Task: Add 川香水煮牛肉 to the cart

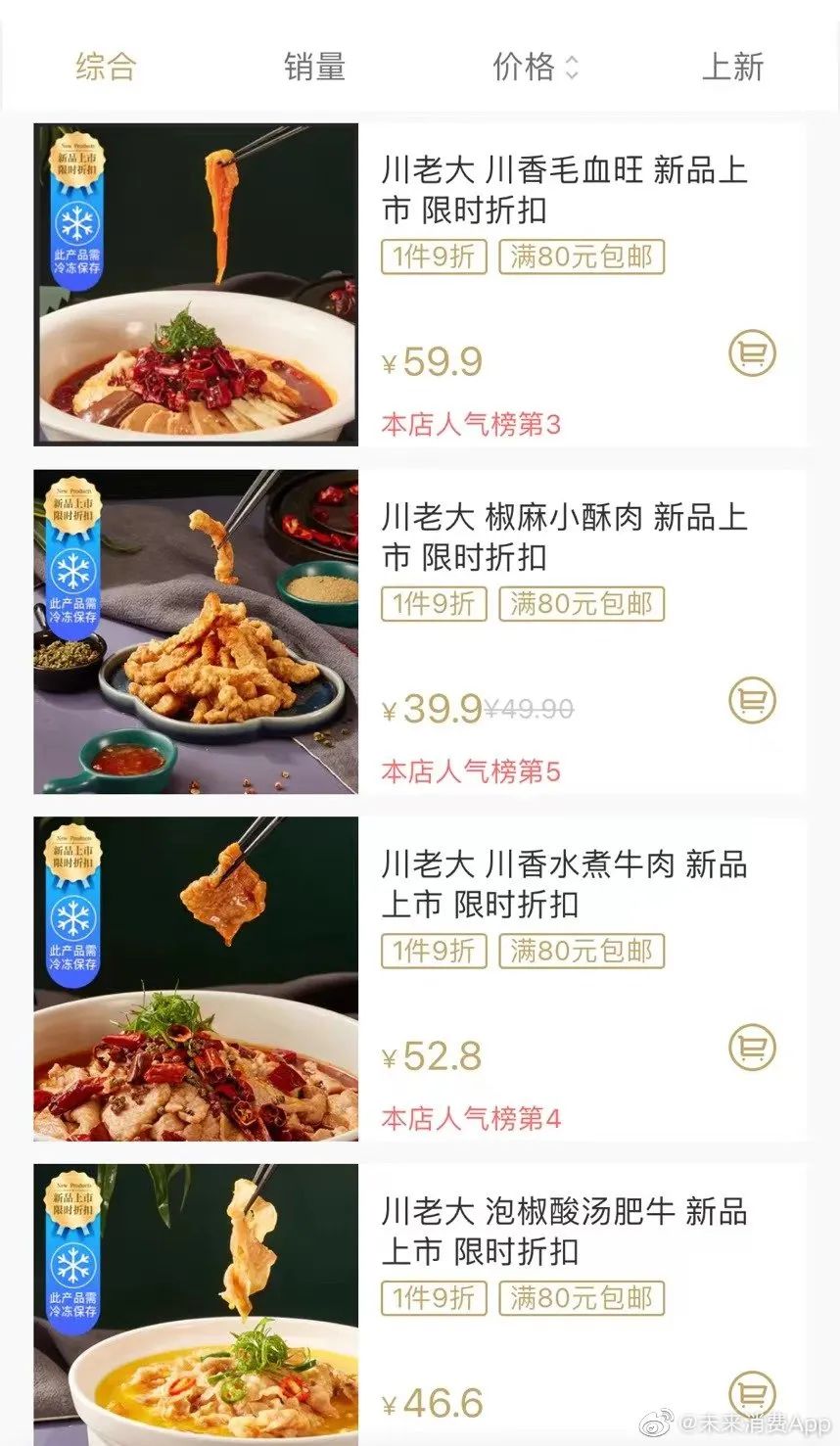Action: (752, 1048)
